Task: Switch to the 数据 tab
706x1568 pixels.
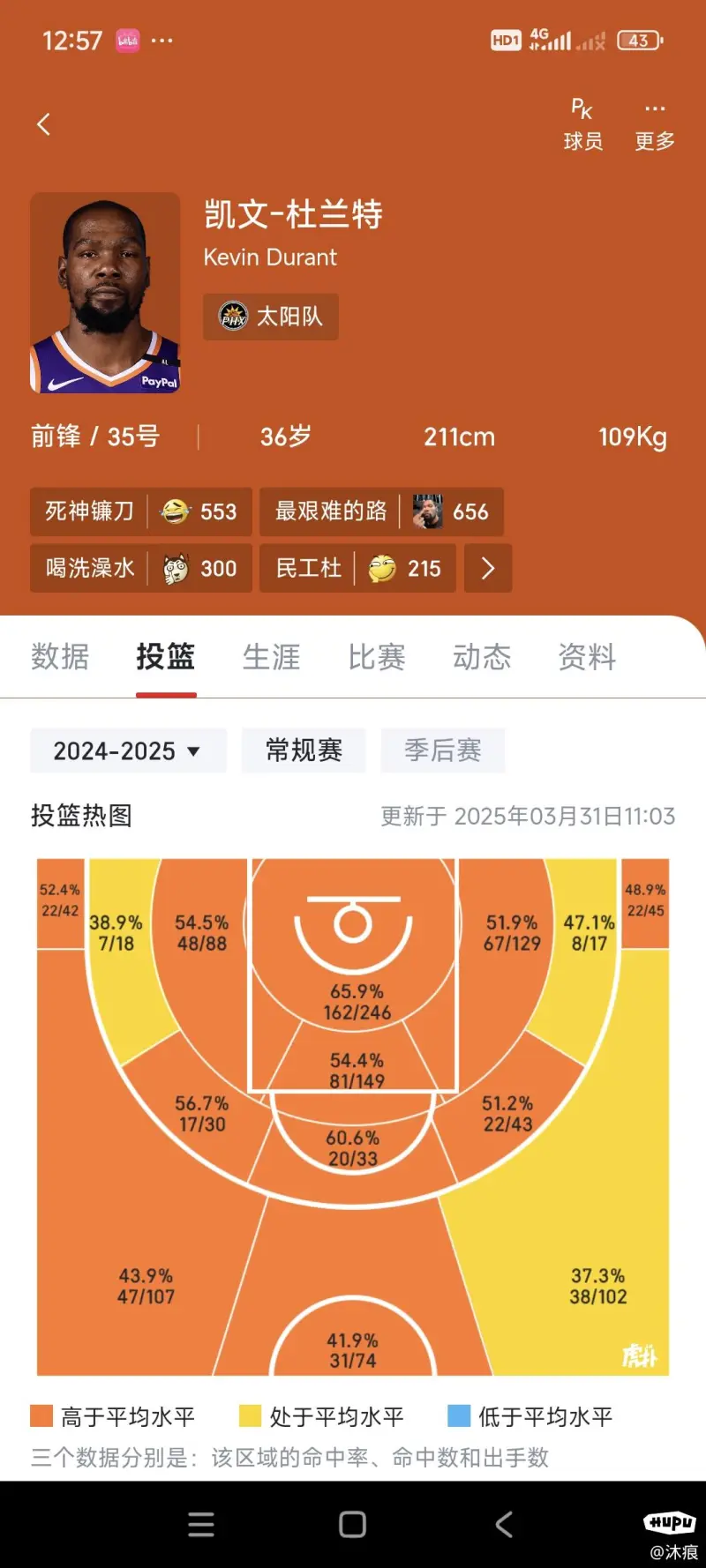Action: (x=60, y=657)
